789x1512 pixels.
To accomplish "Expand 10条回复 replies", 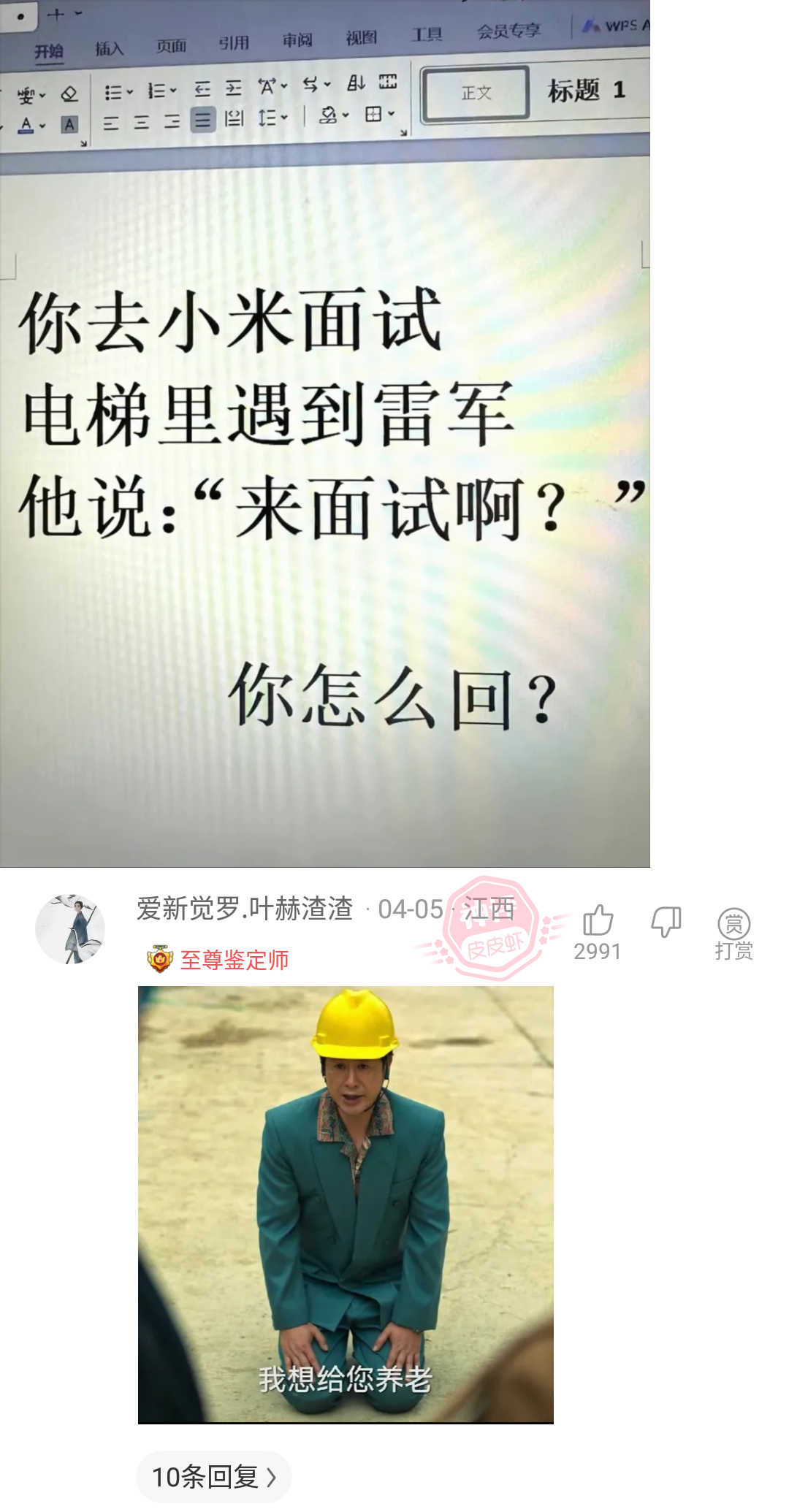I will (x=214, y=1477).
